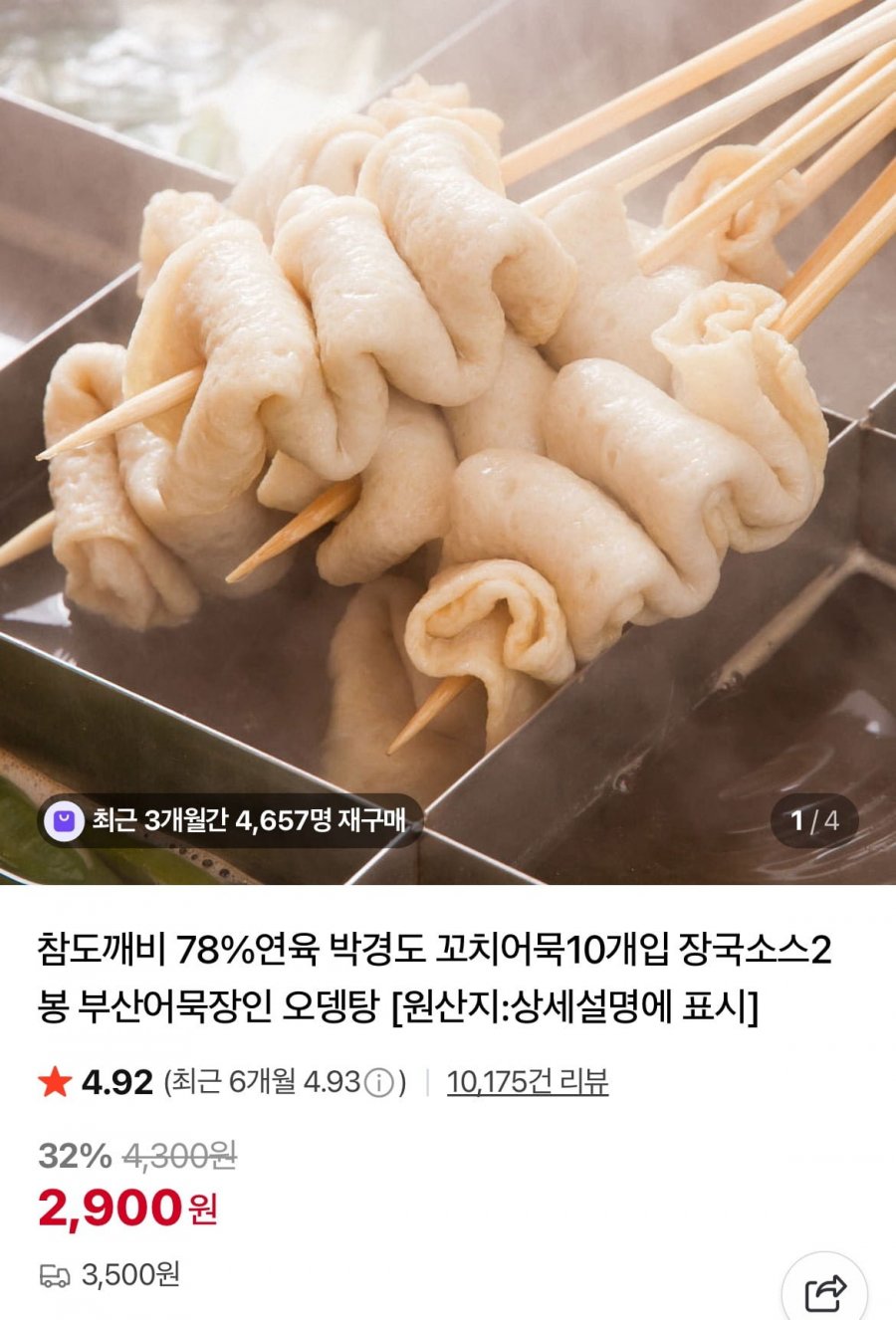Tap the purple bag icon on repurchase badge
Image resolution: width=896 pixels, height=1320 pixels.
tap(65, 818)
